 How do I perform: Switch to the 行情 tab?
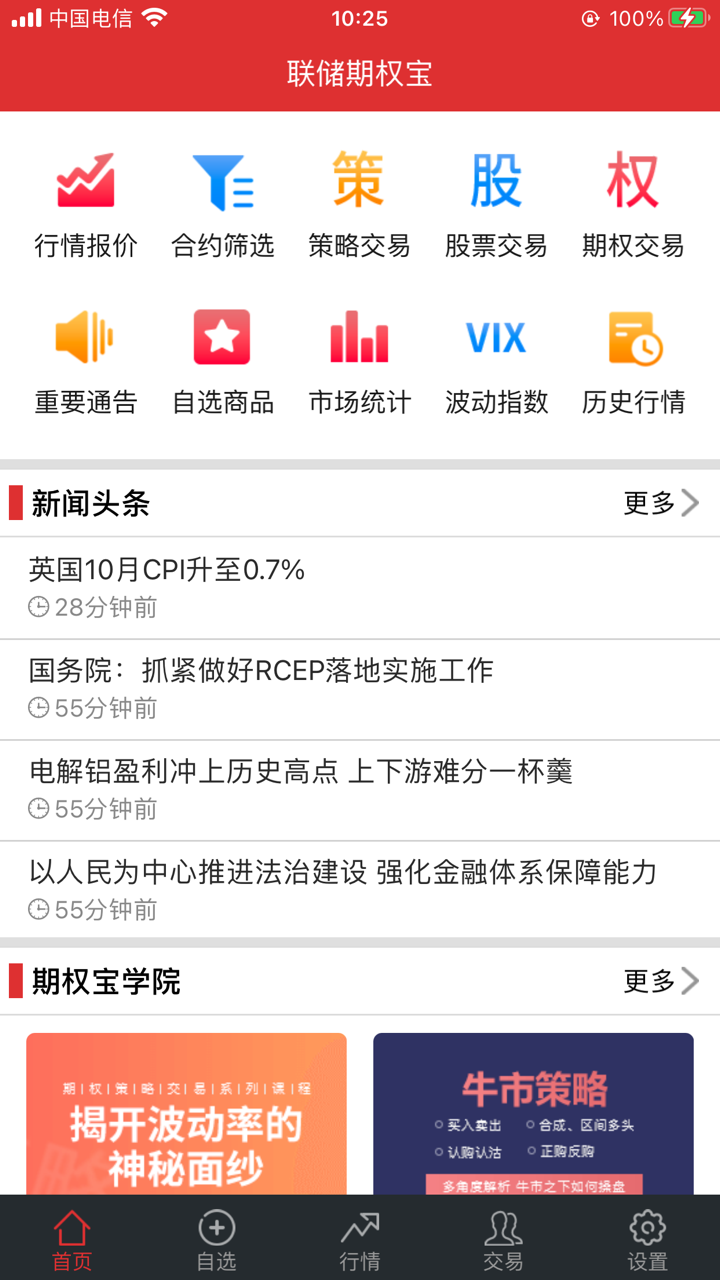[360, 1240]
